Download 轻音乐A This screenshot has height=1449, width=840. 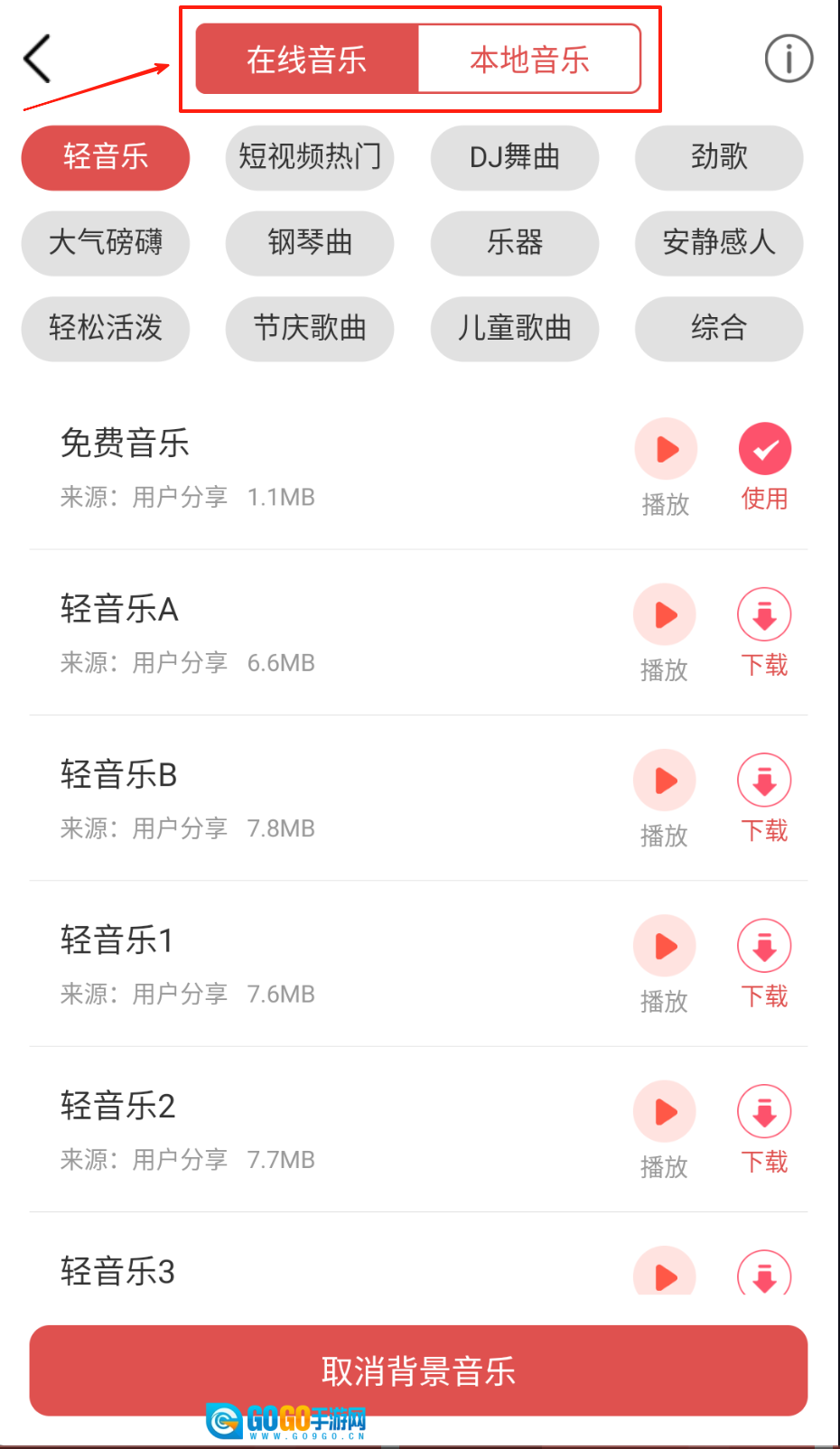point(764,615)
